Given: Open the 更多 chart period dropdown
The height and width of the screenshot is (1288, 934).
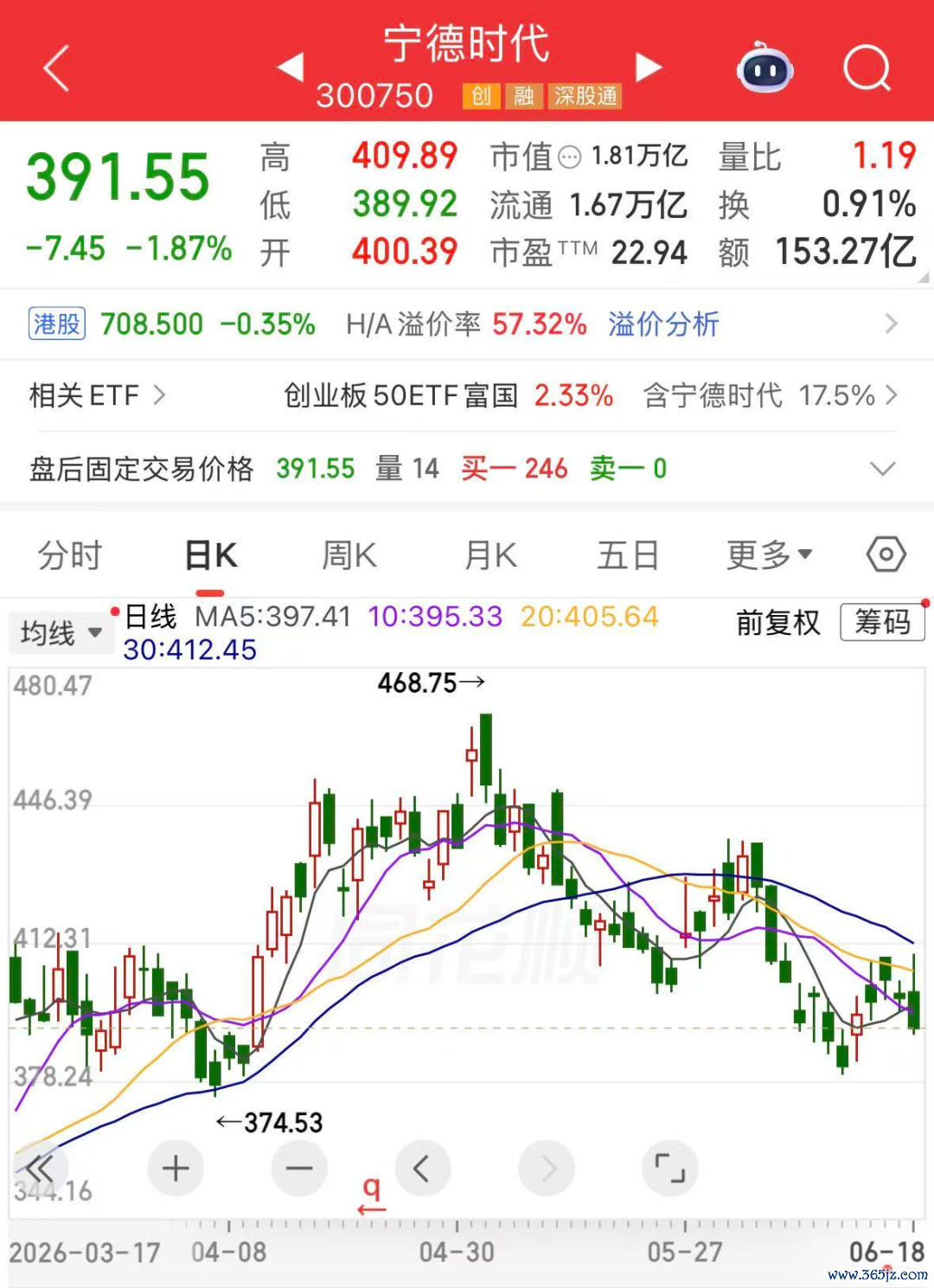Looking at the screenshot, I should click(x=769, y=555).
